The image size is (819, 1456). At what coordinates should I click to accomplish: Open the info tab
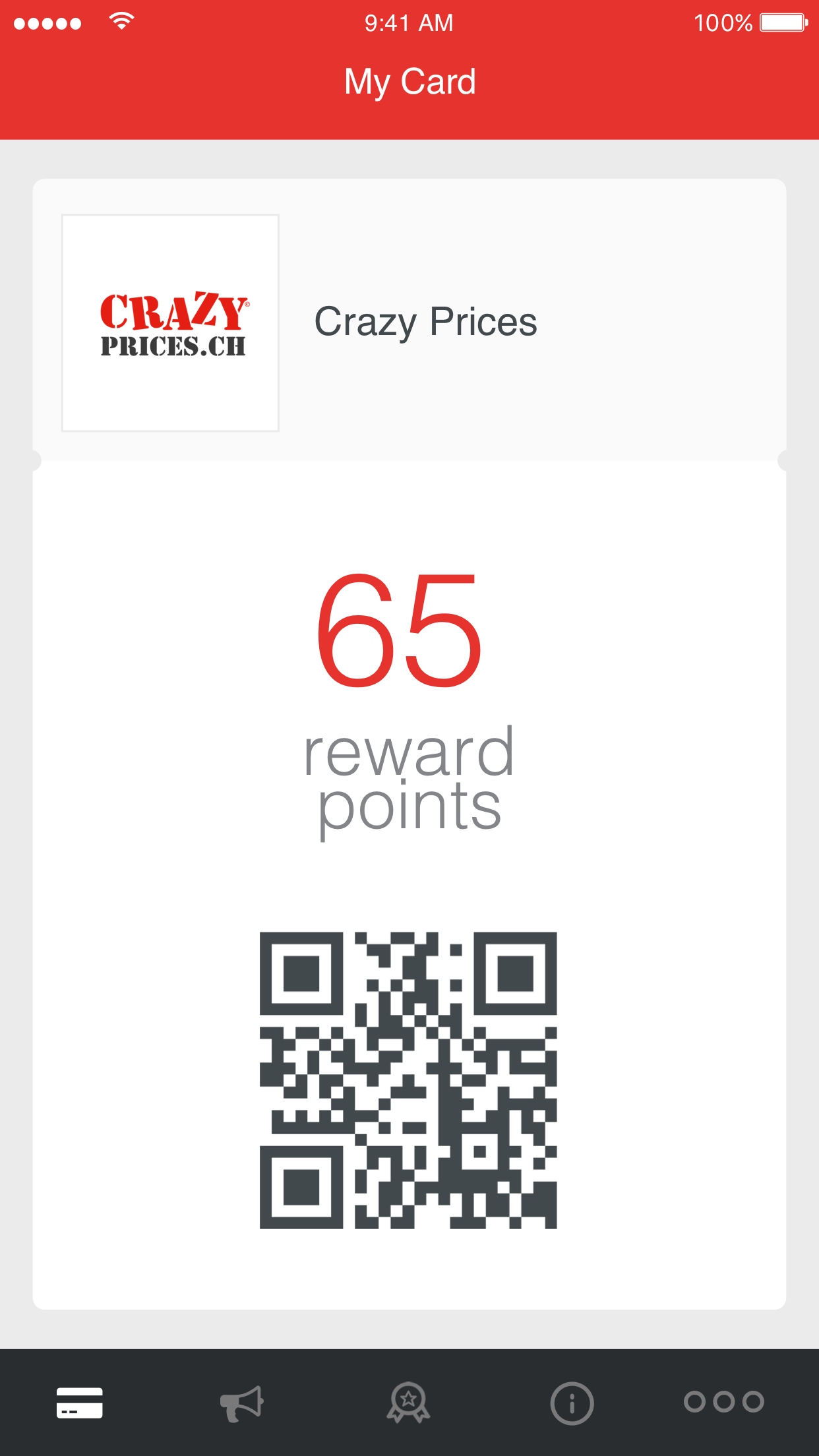(x=572, y=1403)
